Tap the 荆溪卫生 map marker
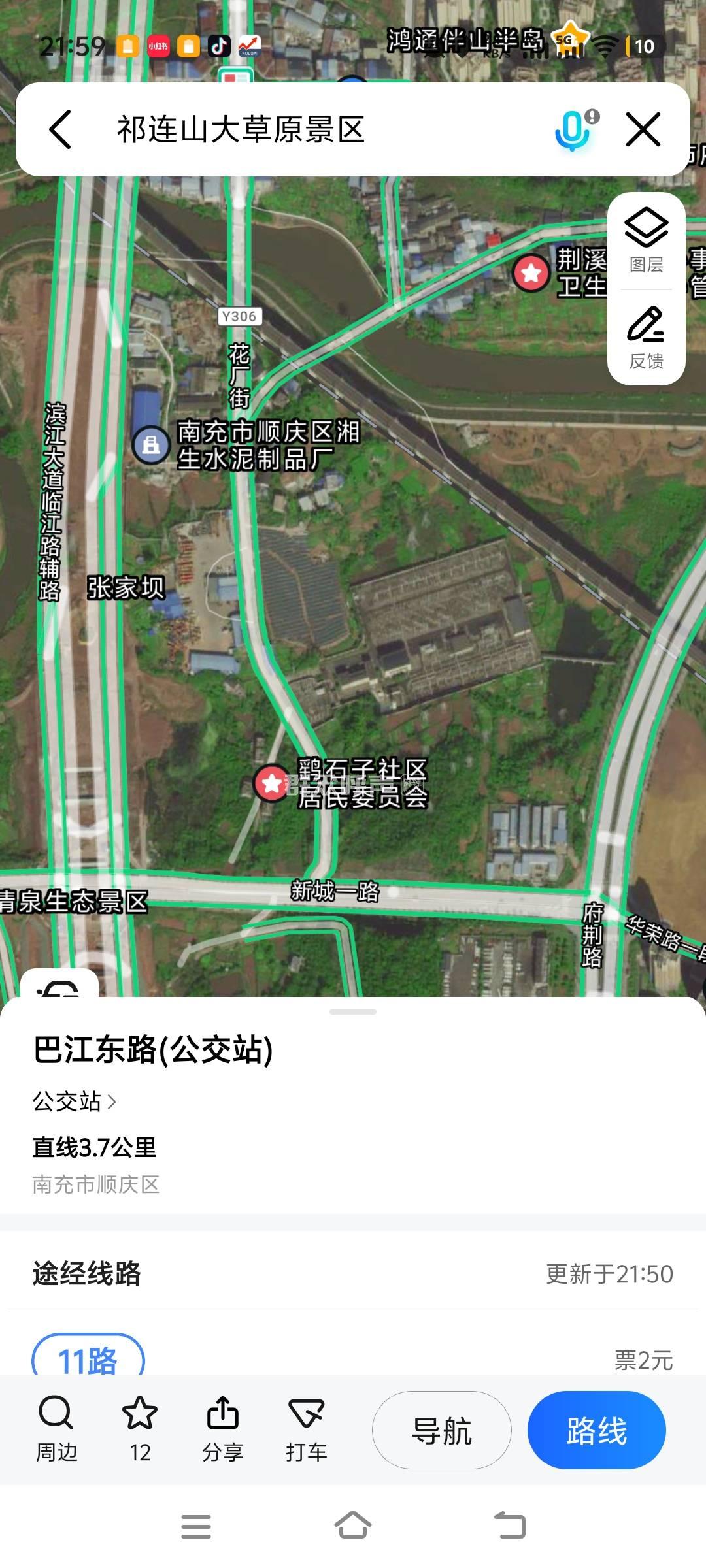706x1568 pixels. coord(531,272)
